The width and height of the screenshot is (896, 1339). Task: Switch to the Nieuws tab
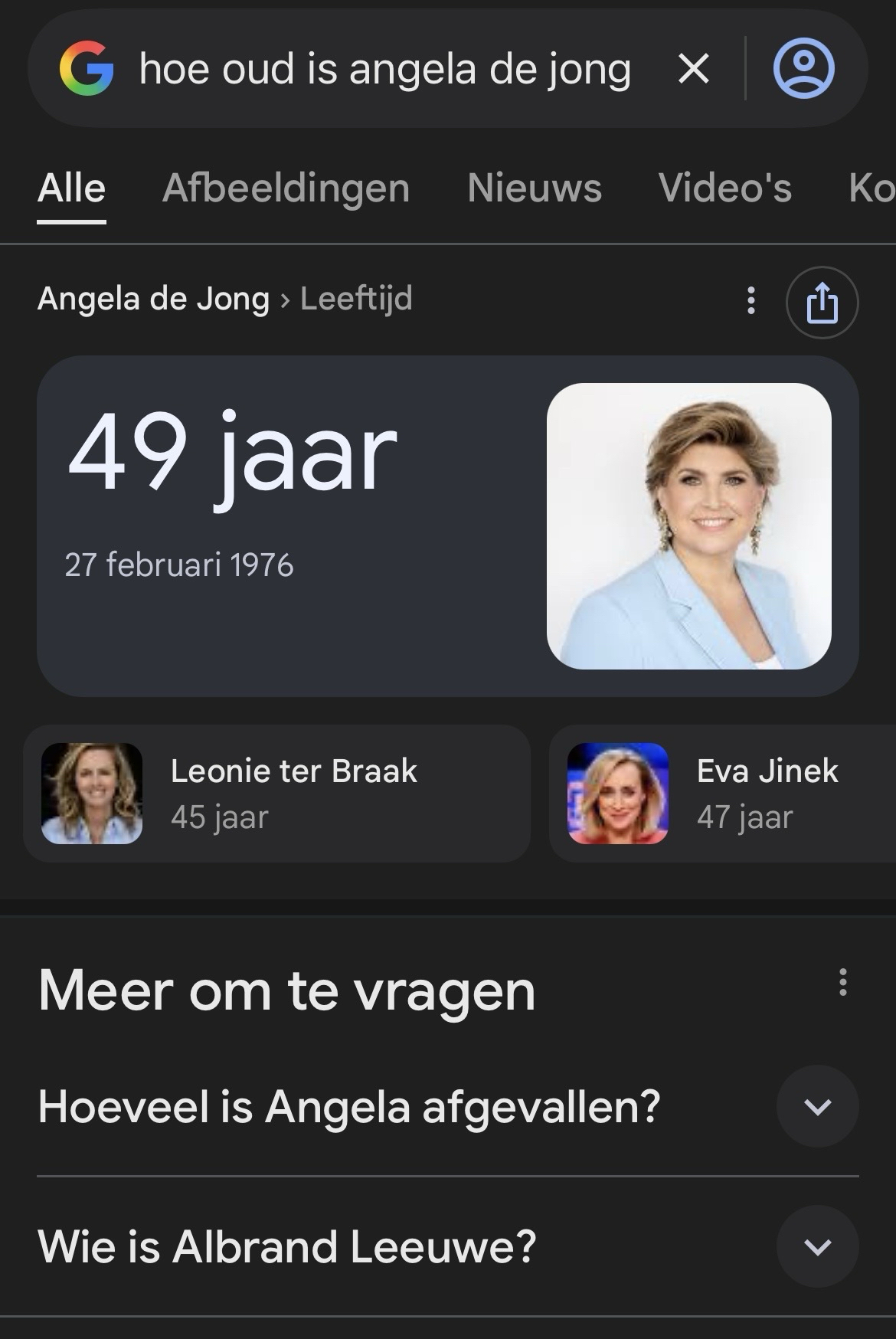click(535, 188)
